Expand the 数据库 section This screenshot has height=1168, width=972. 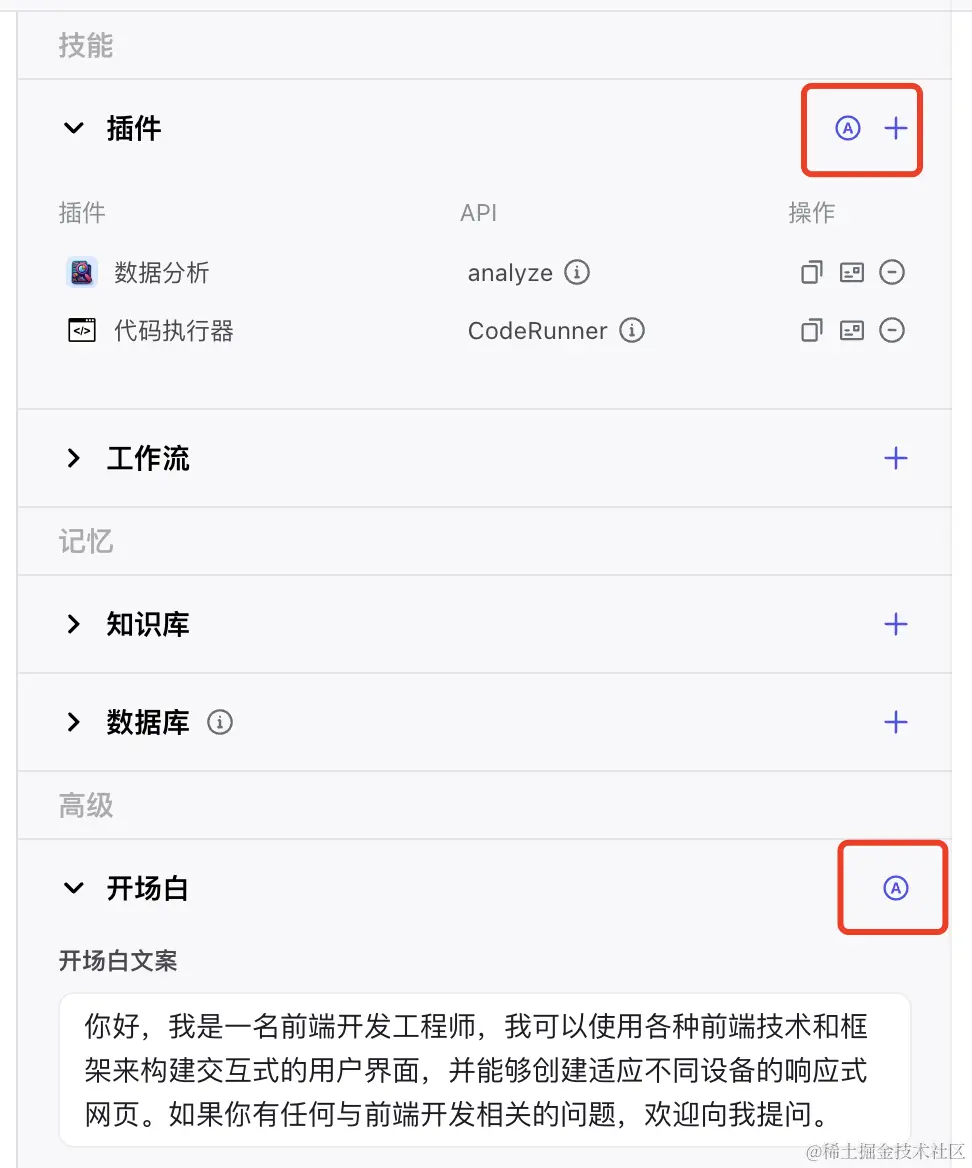coord(74,722)
